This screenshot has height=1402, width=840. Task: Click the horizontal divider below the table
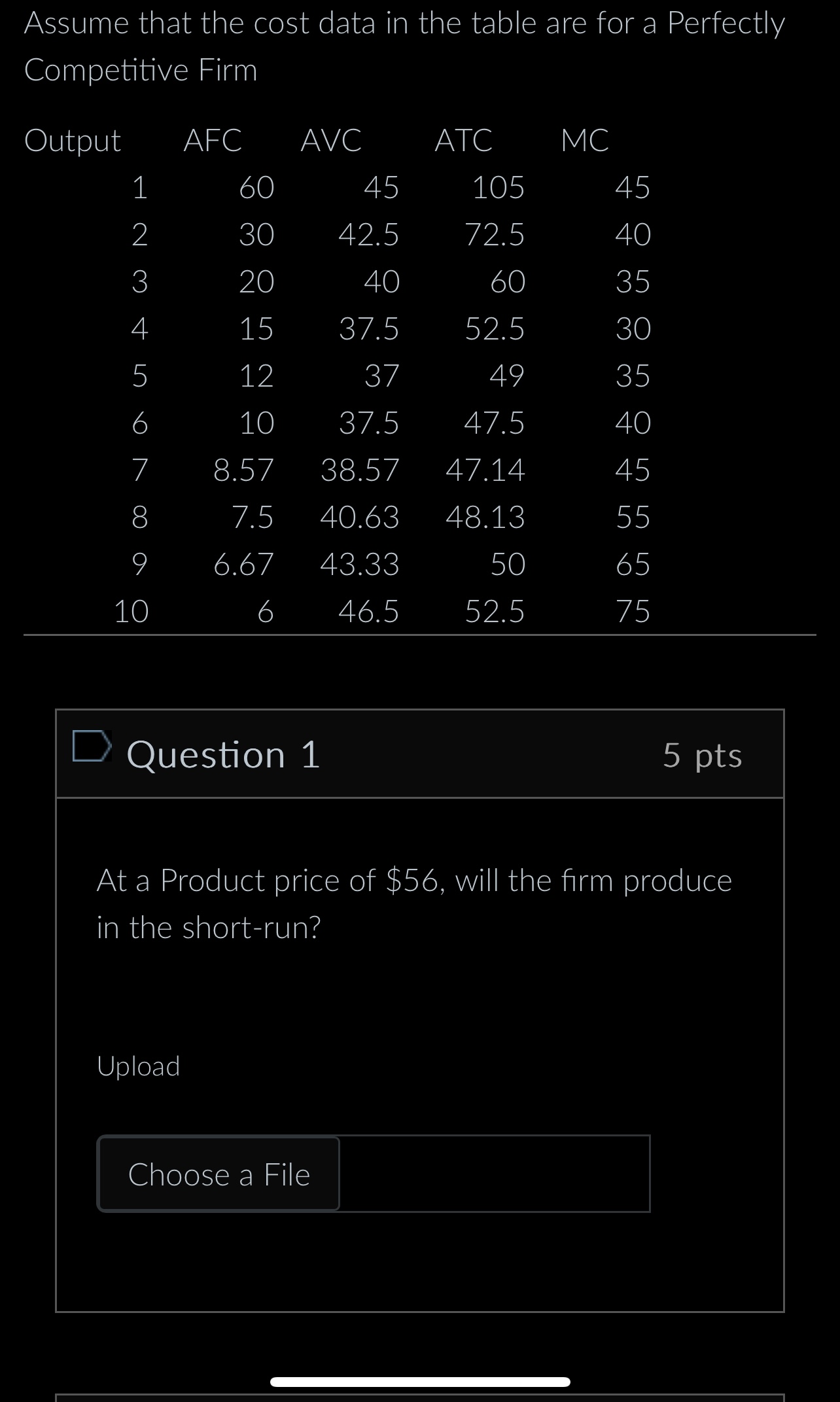[x=419, y=633]
